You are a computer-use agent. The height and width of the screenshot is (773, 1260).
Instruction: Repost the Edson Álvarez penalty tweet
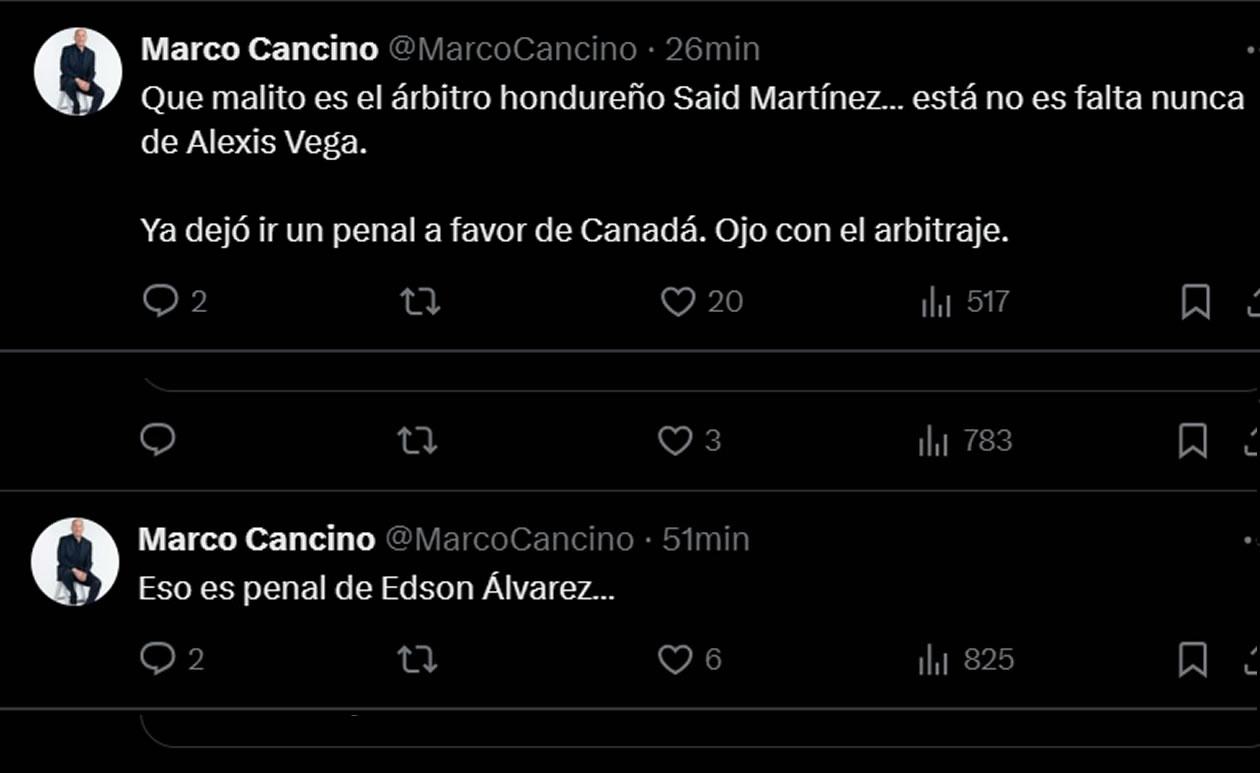click(x=417, y=659)
